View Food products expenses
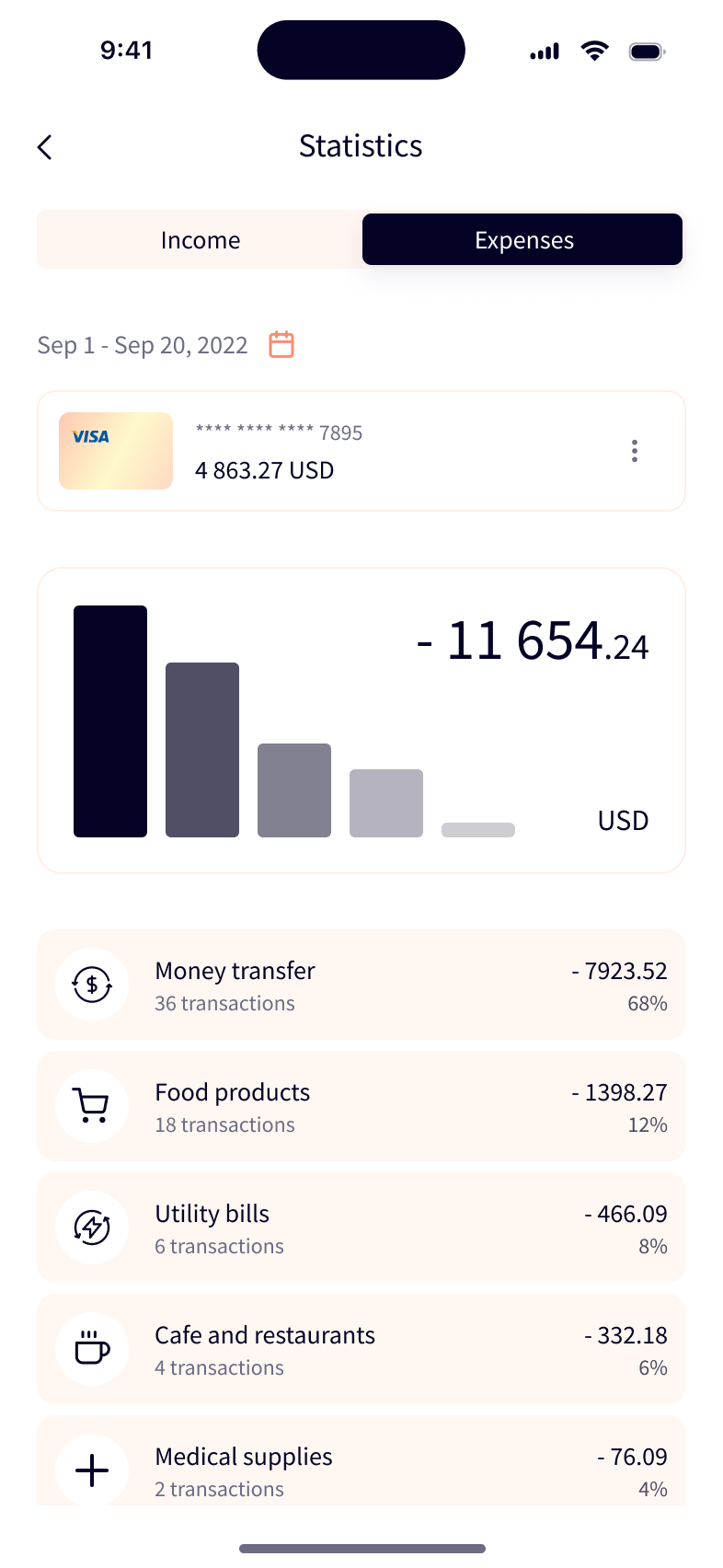 pyautogui.click(x=361, y=1107)
